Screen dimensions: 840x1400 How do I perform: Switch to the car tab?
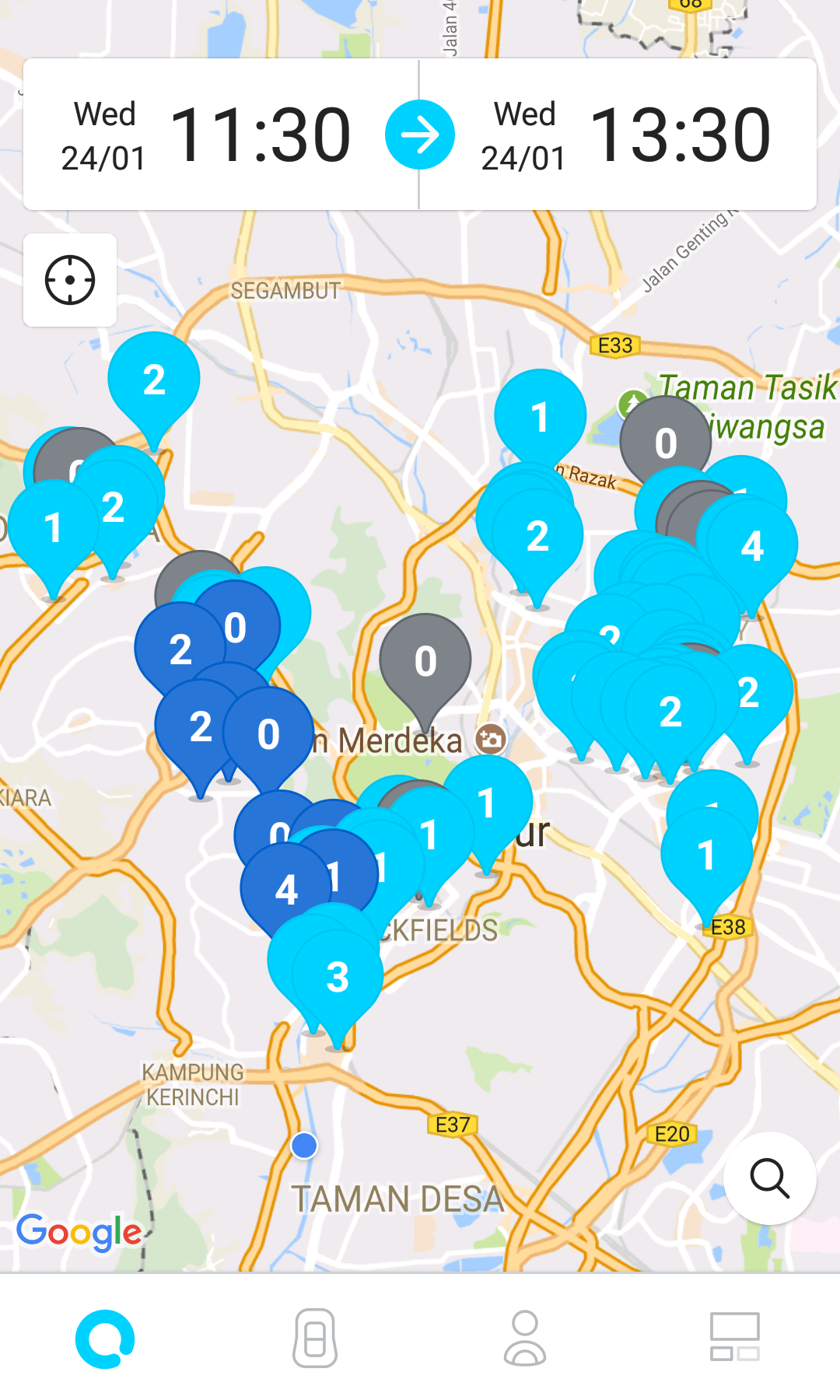click(315, 1338)
